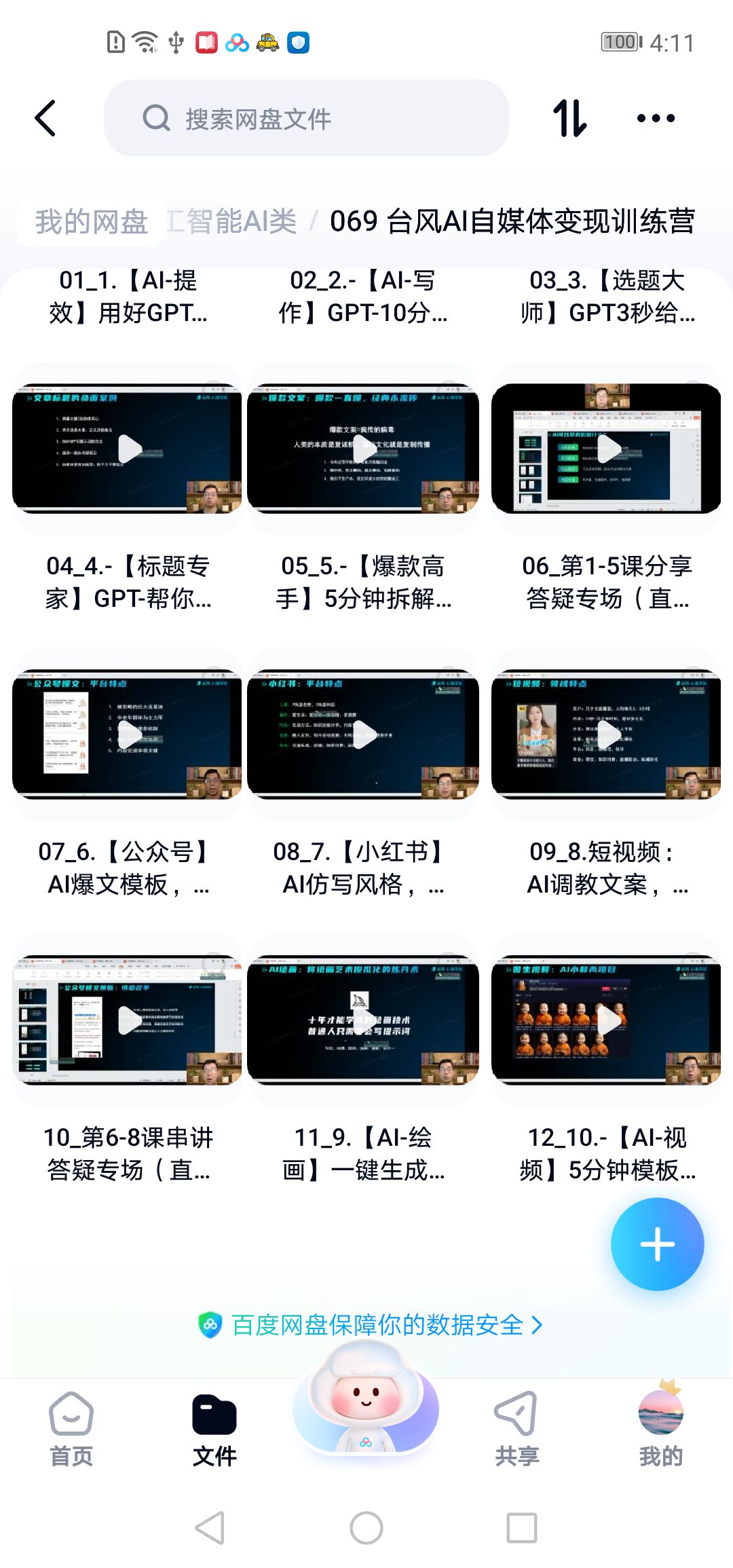Open video 05_5.-【爆款高手】5分钟拆解

point(363,449)
